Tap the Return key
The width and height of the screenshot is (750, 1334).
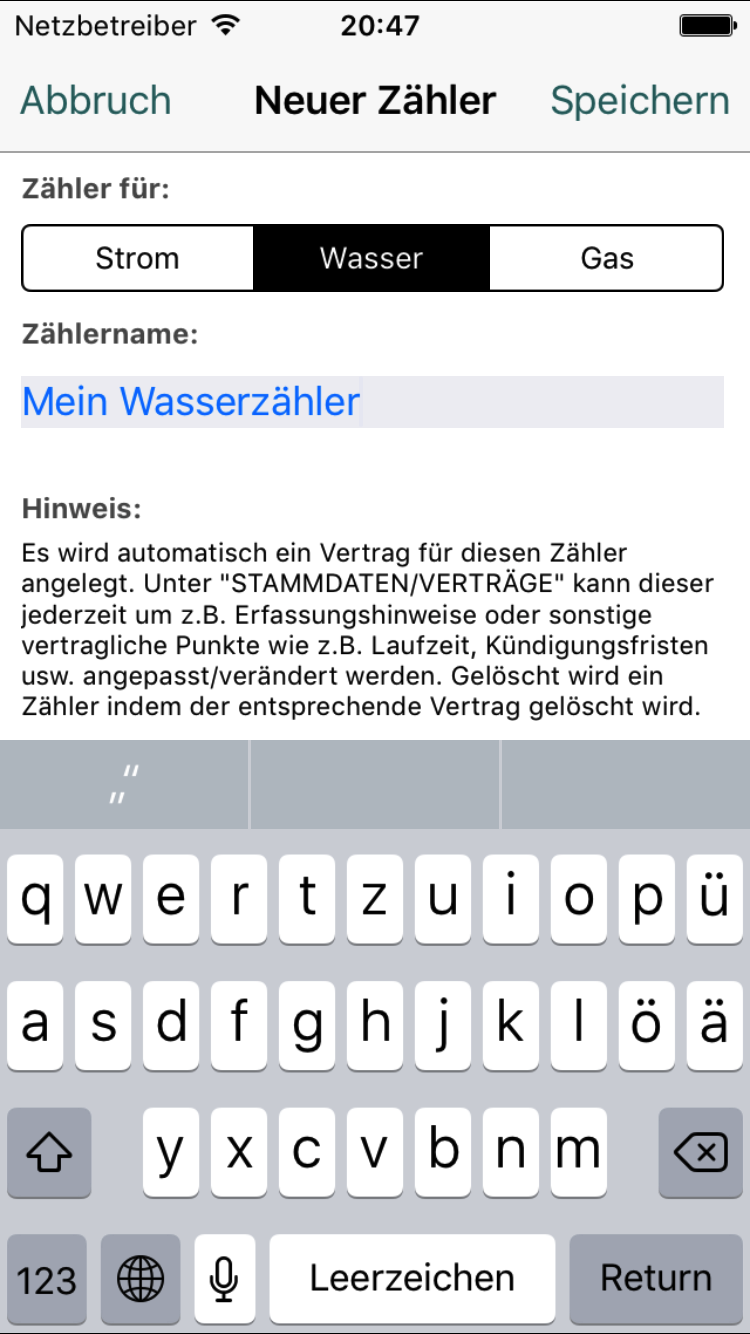(x=656, y=1279)
